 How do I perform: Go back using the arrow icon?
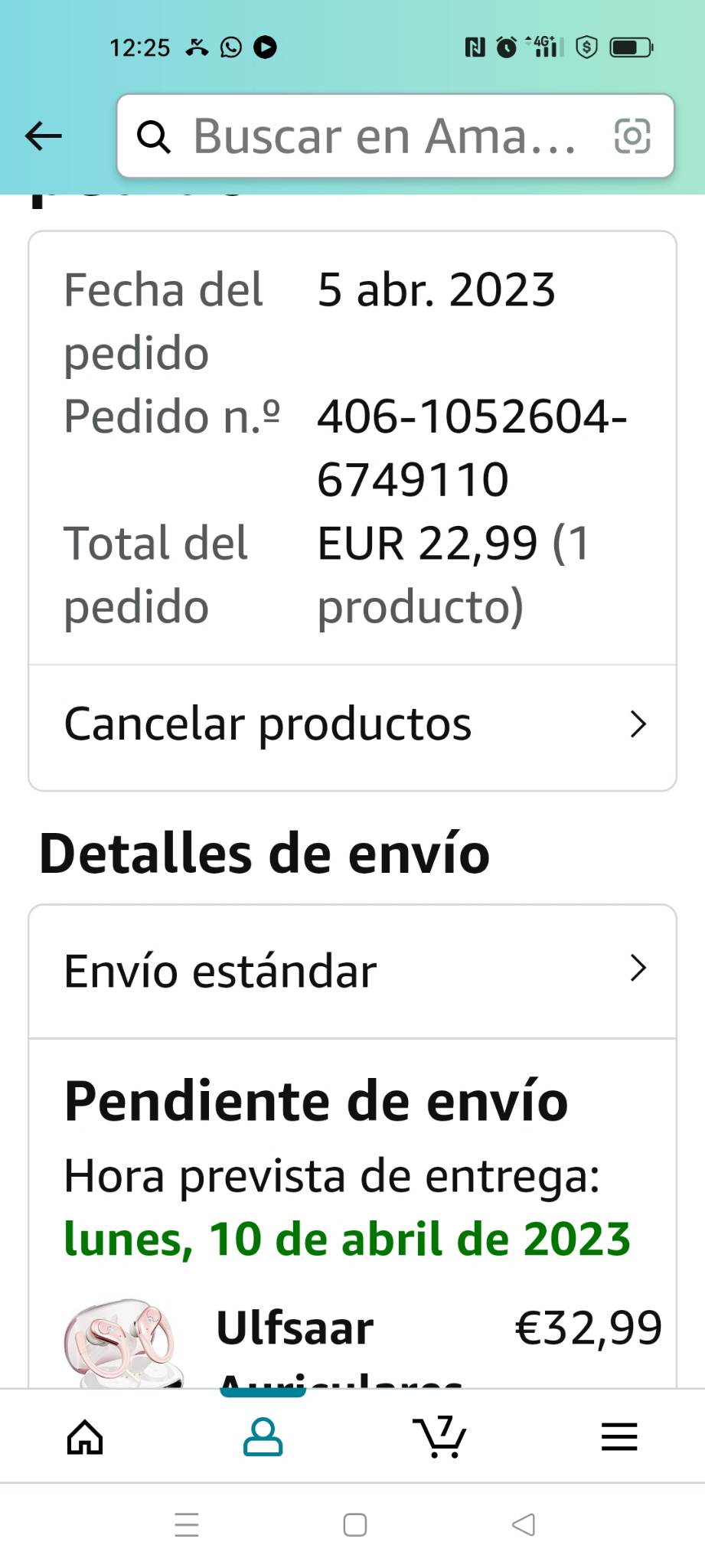tap(44, 136)
